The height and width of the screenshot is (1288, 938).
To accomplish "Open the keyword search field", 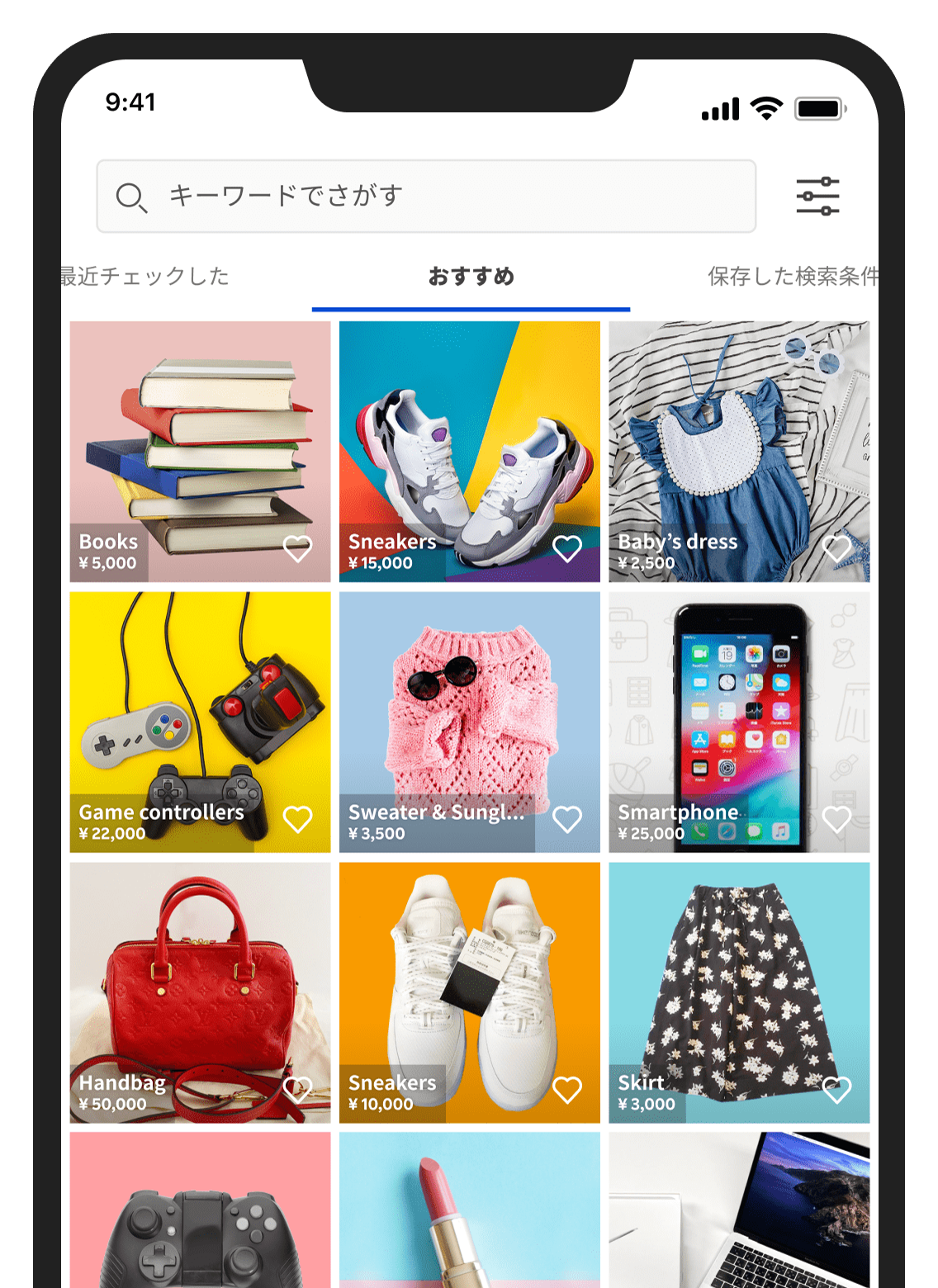I will click(425, 197).
